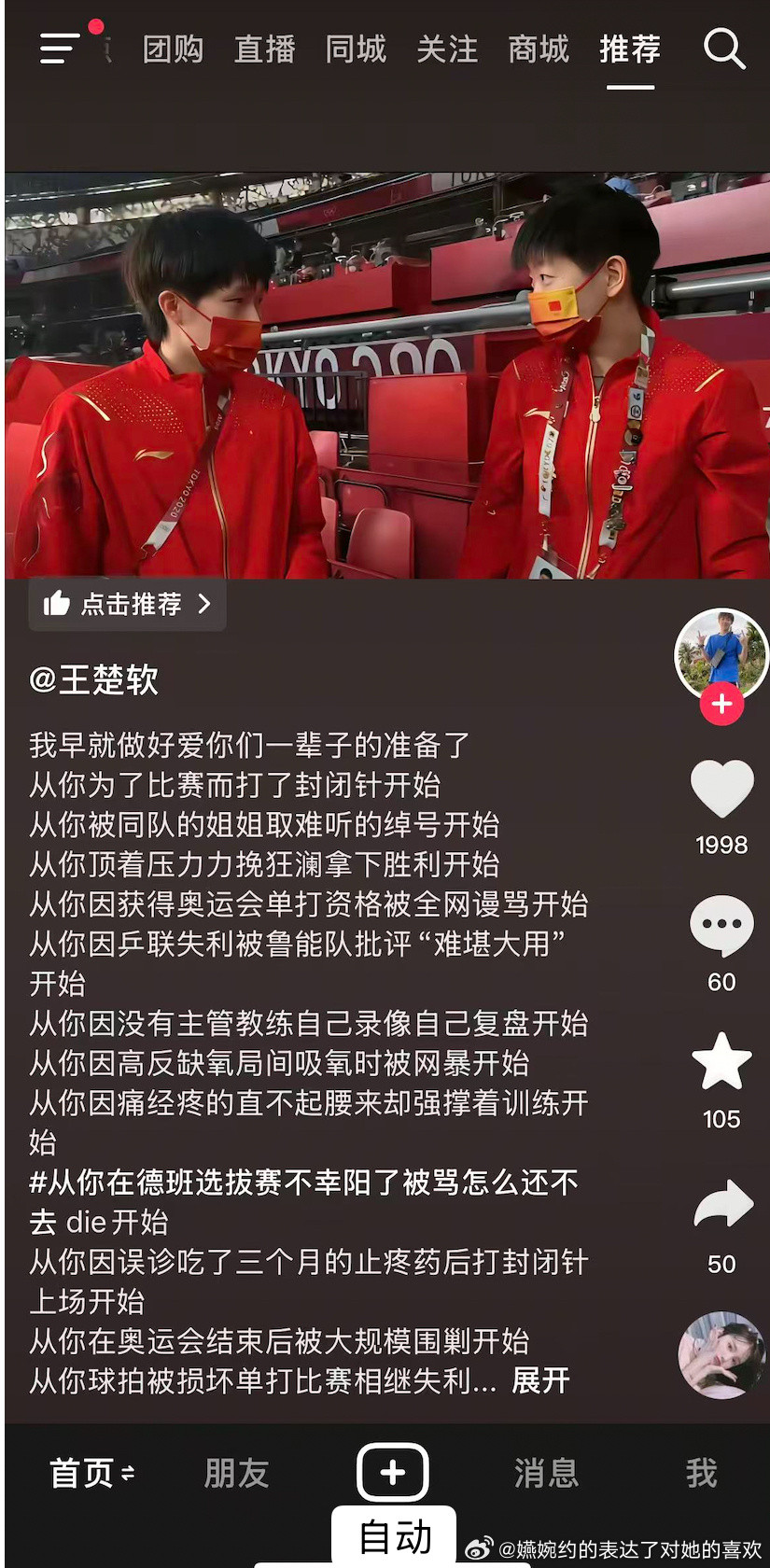Open the 商城 tab
This screenshot has width=770, height=1568.
pos(538,50)
